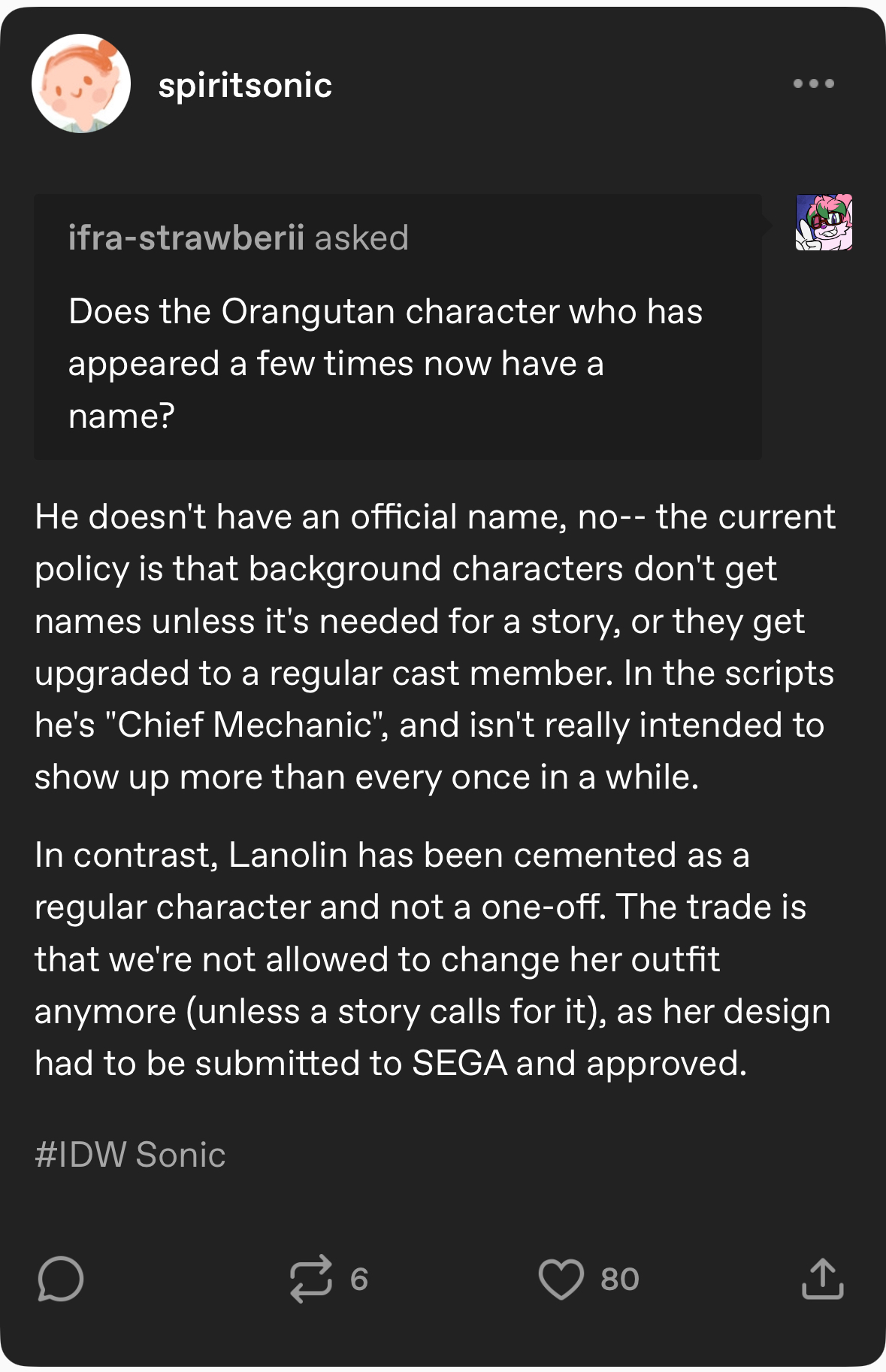Open the post overflow menu
Viewport: 886px width, 1372px height.
click(813, 83)
